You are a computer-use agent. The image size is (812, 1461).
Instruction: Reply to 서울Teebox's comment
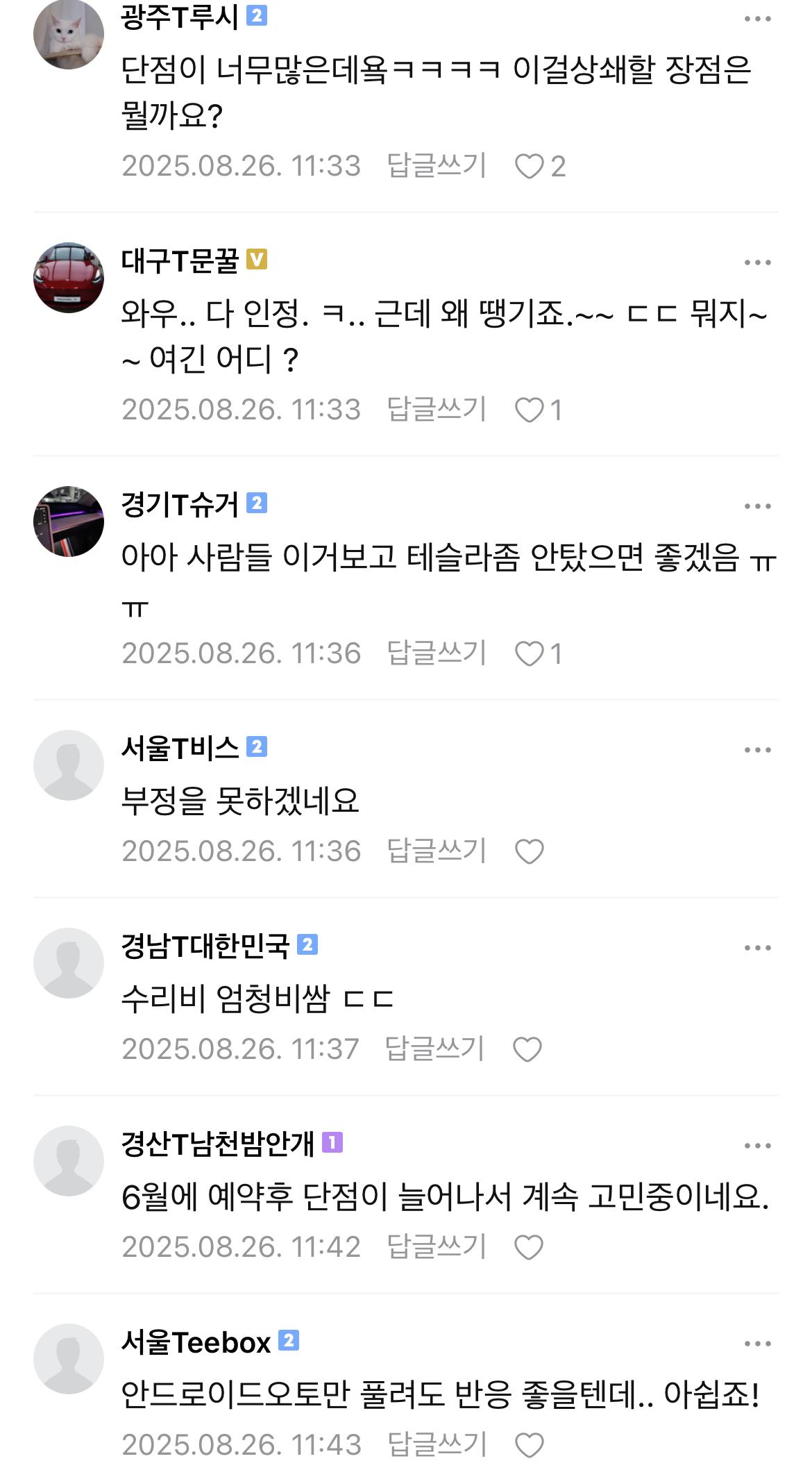click(x=437, y=1444)
